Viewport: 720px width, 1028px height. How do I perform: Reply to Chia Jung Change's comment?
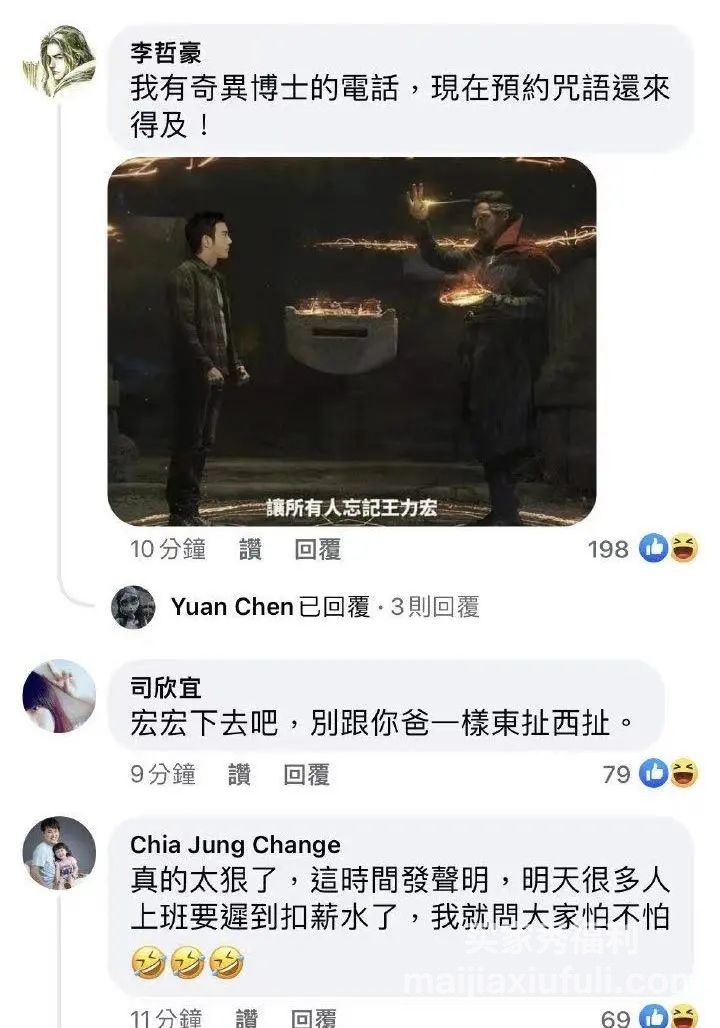tap(312, 1018)
